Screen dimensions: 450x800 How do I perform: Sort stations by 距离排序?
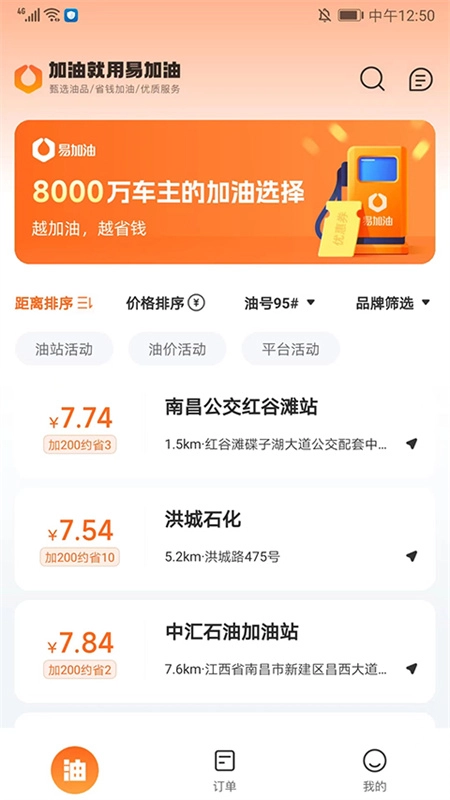coord(54,304)
